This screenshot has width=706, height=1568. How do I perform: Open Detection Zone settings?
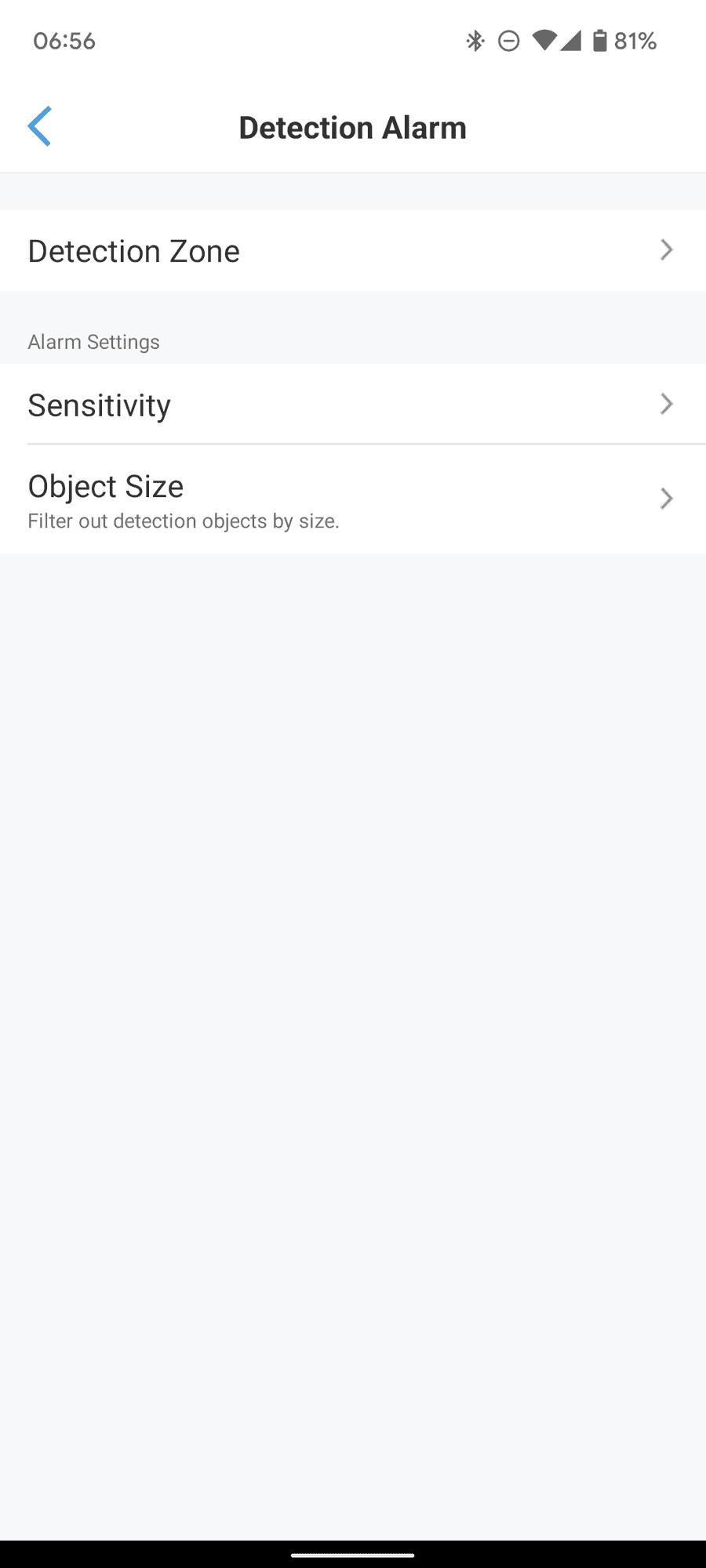pos(353,251)
